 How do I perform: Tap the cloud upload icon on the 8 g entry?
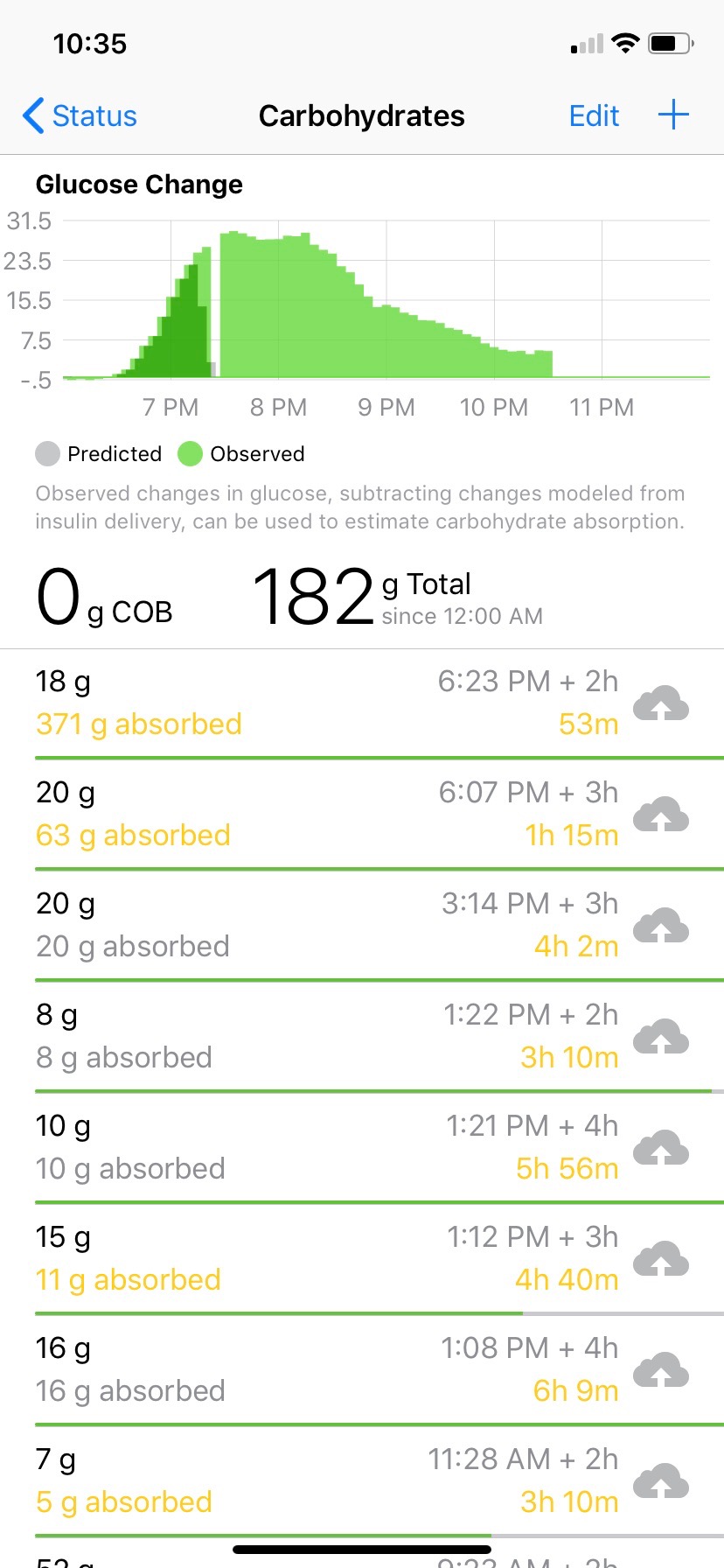coord(662,1039)
